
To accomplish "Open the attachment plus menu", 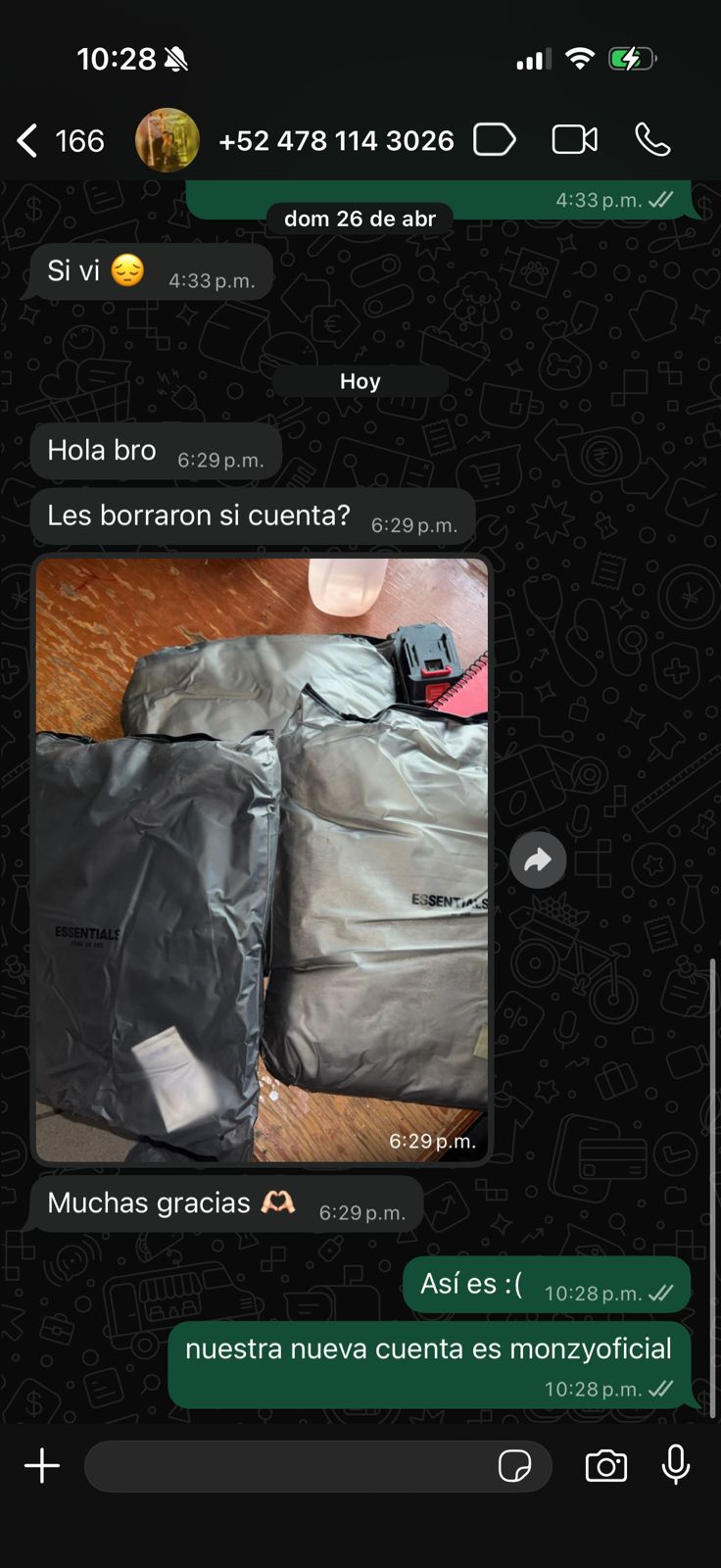I will tap(42, 1466).
